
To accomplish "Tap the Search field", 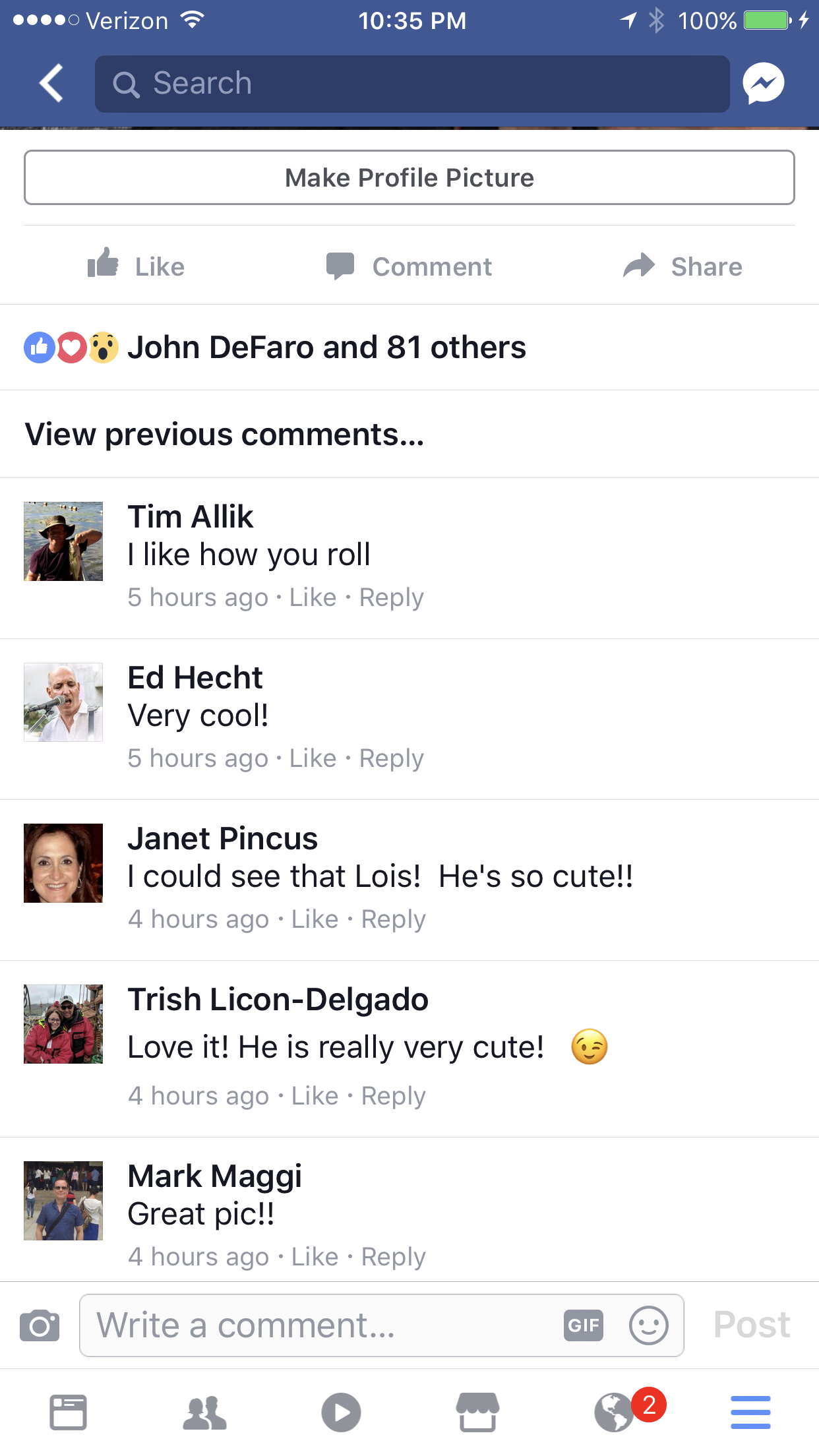I will pos(412,84).
